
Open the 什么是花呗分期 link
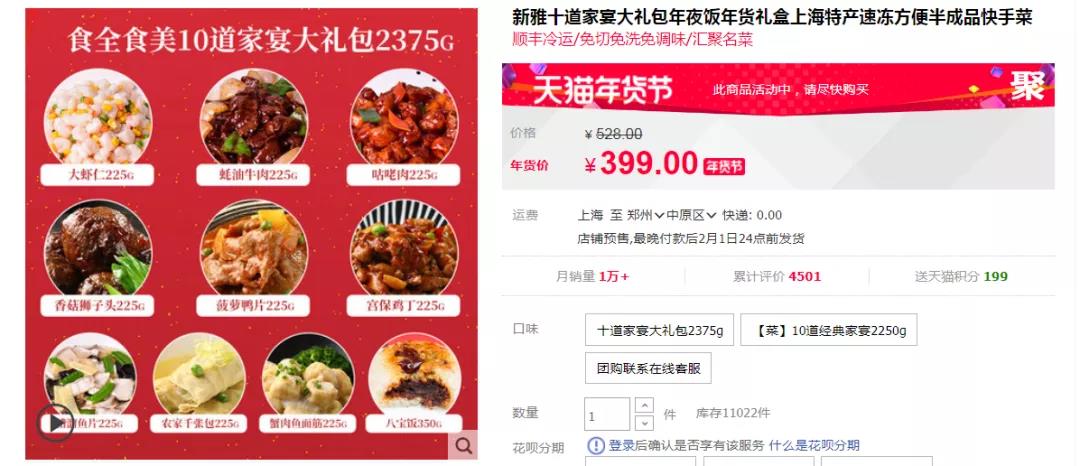(813, 446)
